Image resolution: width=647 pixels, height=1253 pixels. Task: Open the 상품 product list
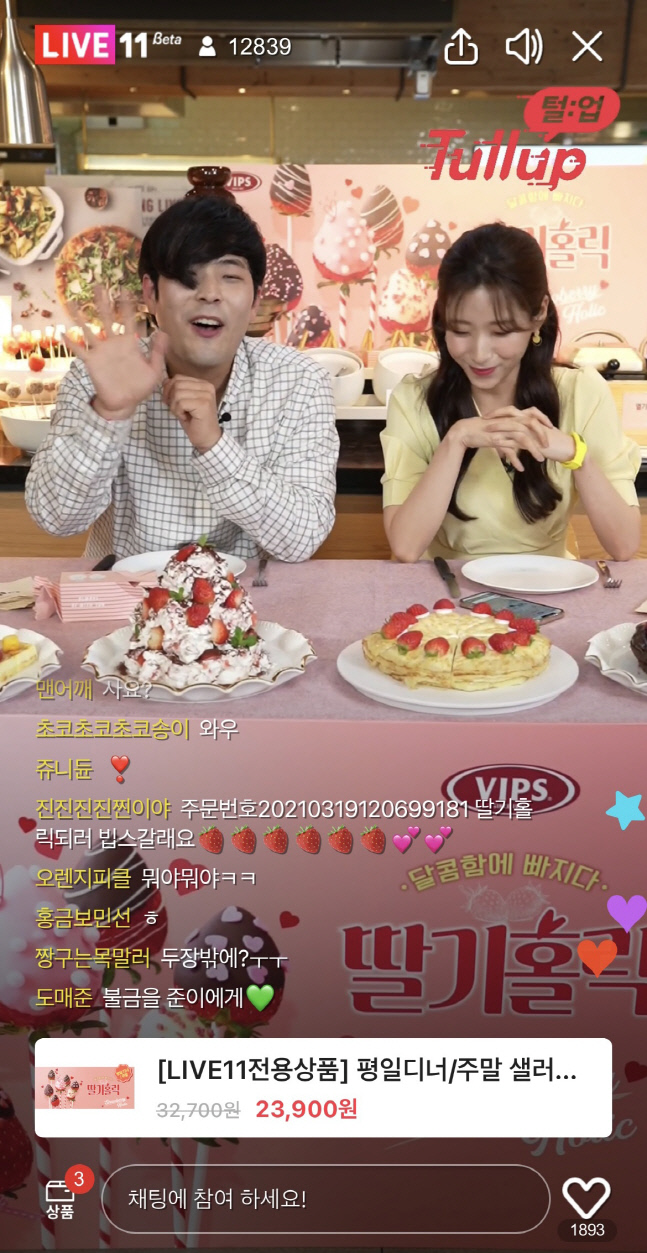62,1197
